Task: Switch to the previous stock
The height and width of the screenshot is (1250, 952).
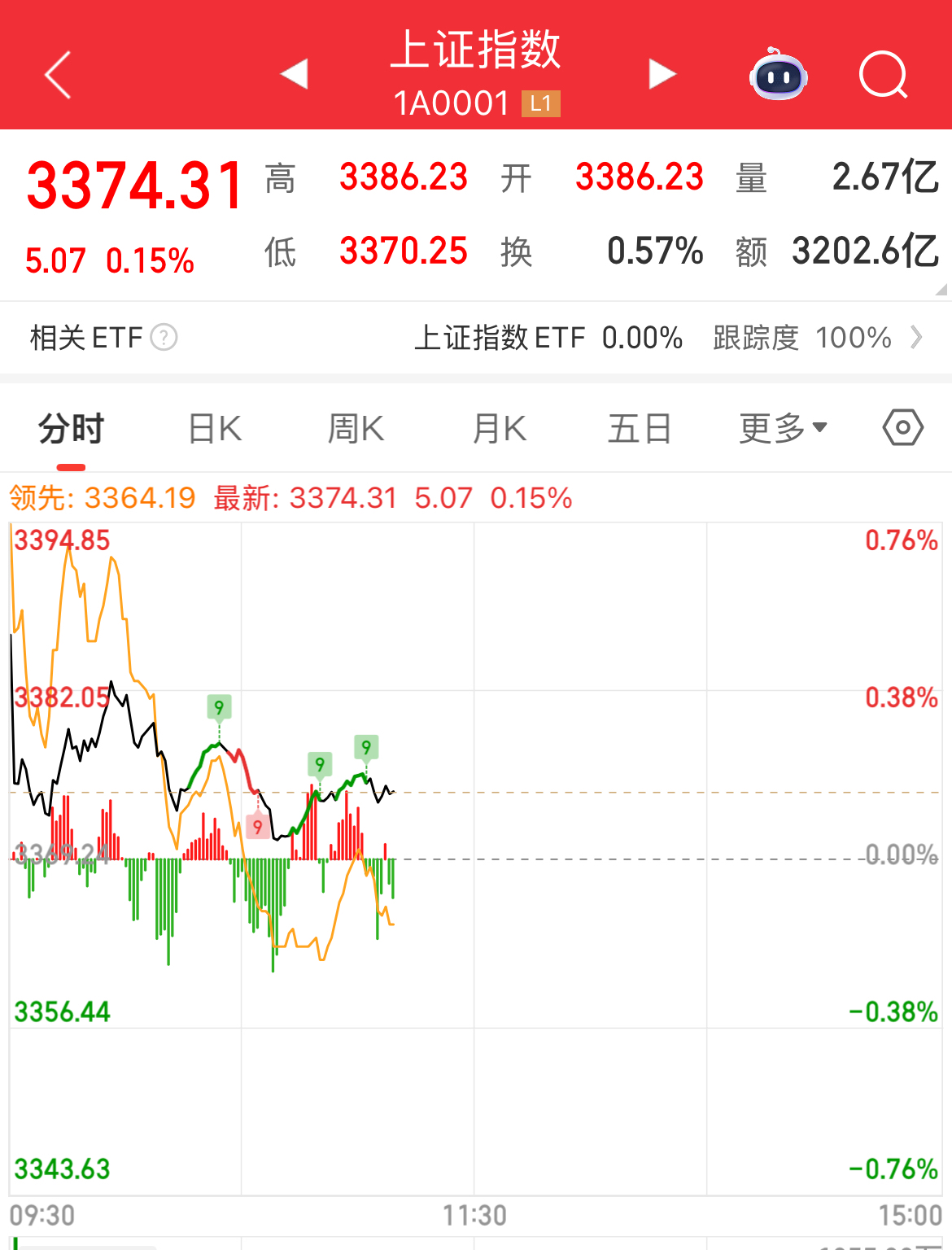Action: (294, 74)
